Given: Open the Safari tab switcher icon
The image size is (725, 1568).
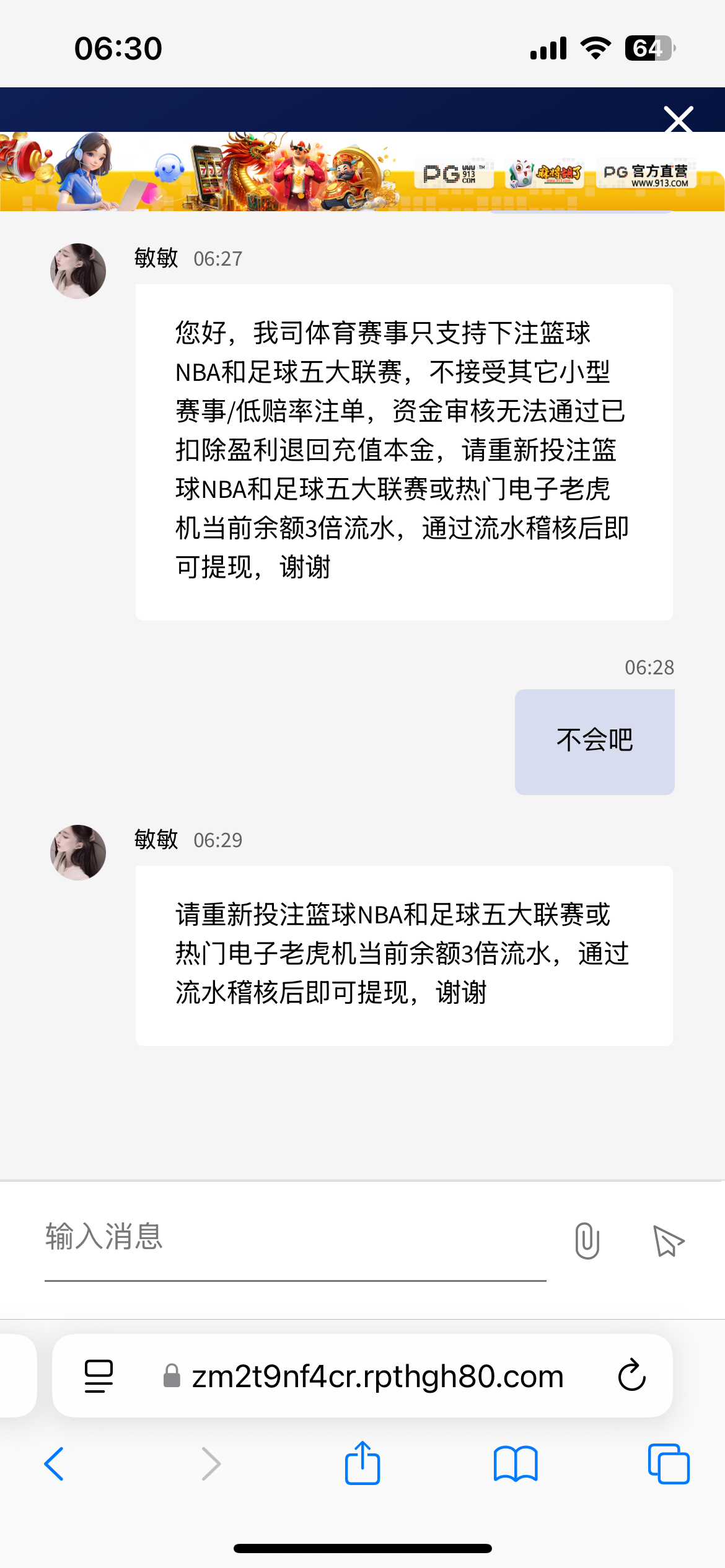Looking at the screenshot, I should click(670, 1464).
